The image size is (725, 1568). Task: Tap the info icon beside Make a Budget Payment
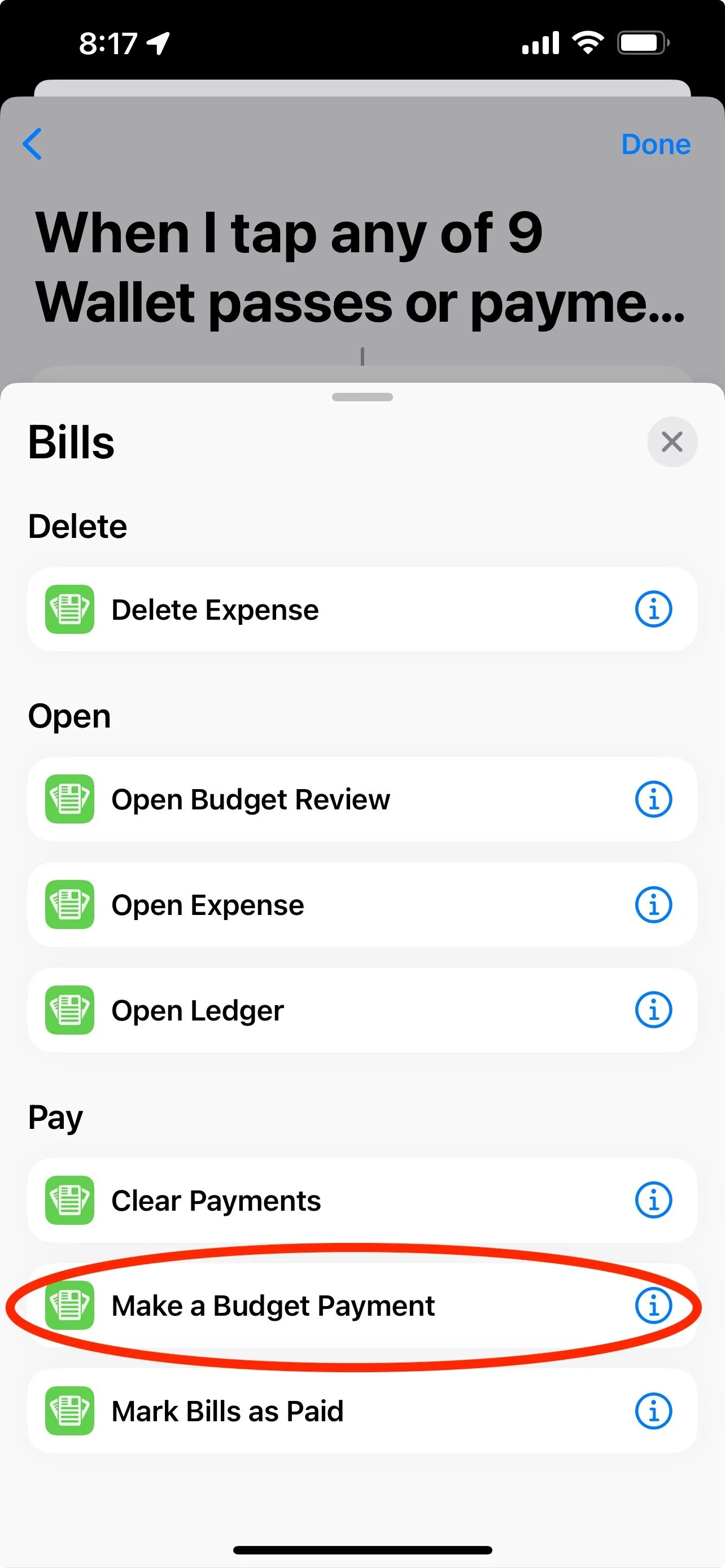(x=653, y=1305)
